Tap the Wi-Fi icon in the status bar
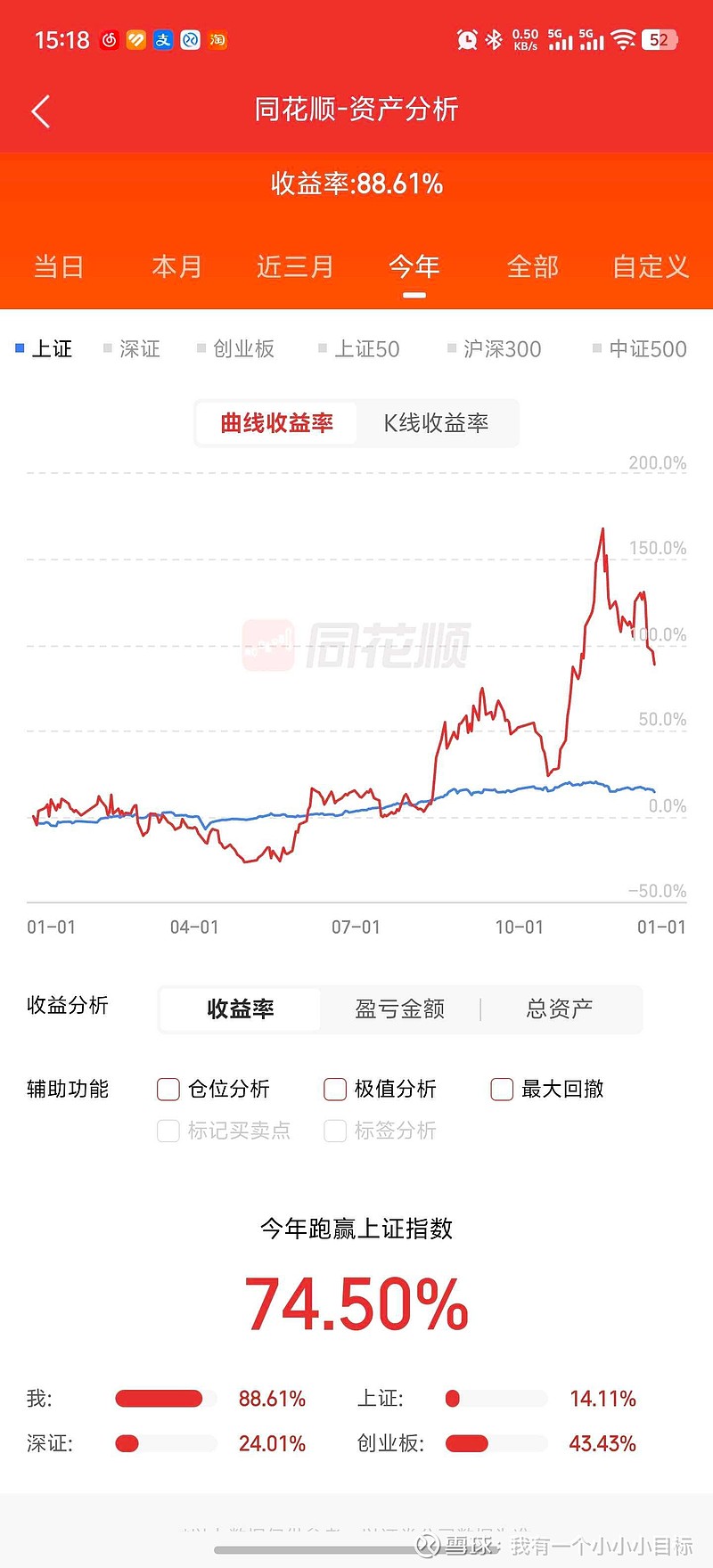 [623, 39]
